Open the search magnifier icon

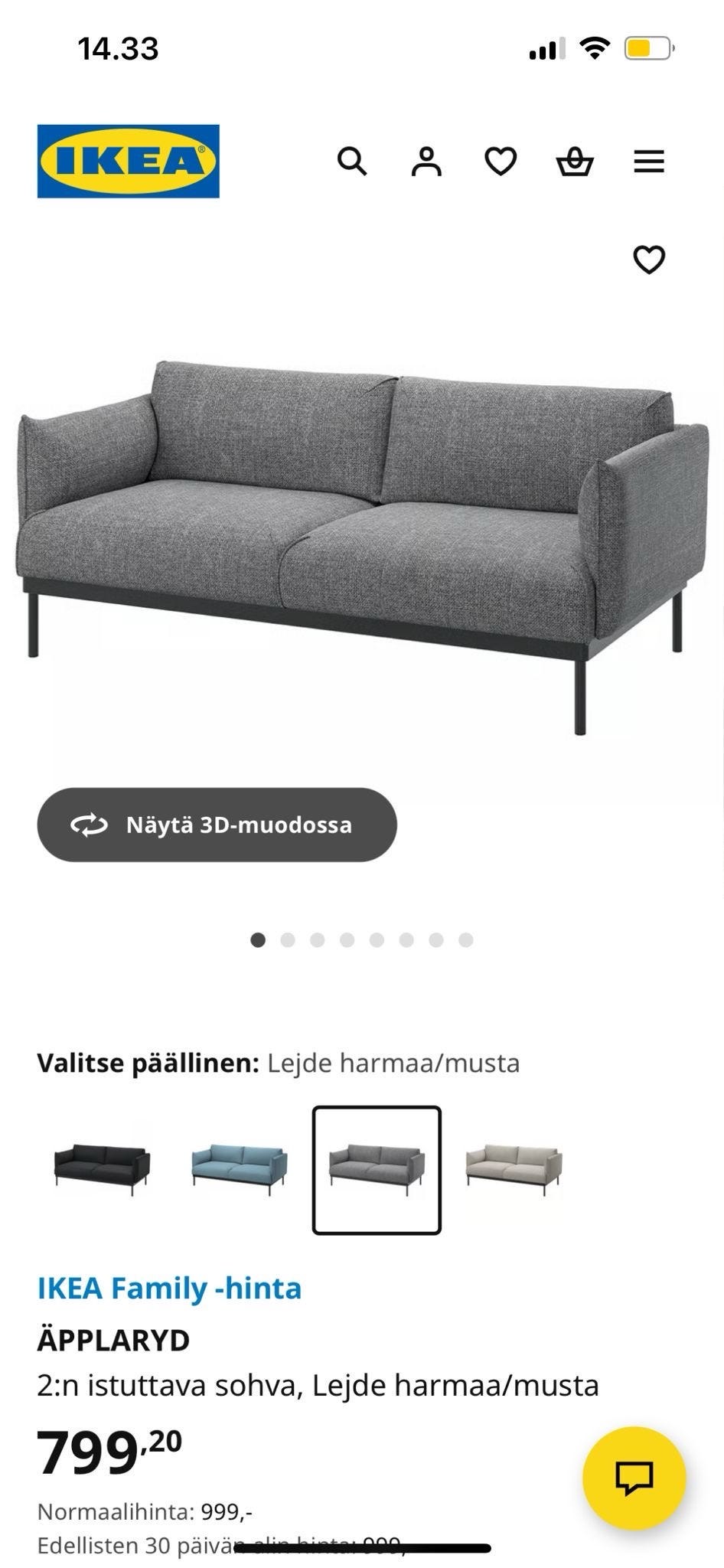click(x=352, y=162)
